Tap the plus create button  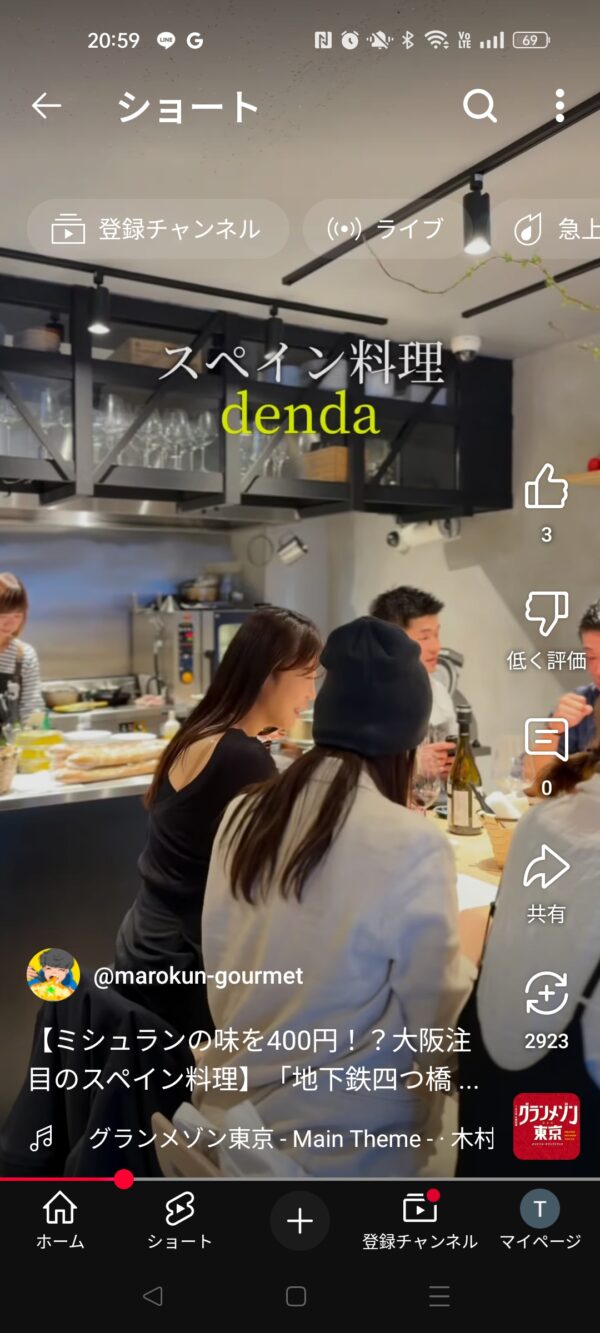pyautogui.click(x=299, y=1221)
